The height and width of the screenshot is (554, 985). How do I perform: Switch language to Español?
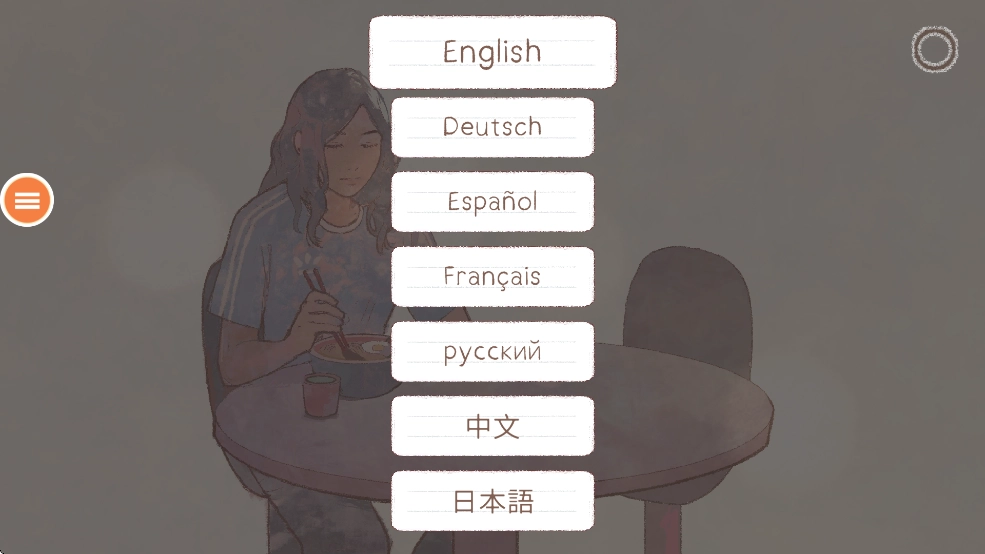492,202
